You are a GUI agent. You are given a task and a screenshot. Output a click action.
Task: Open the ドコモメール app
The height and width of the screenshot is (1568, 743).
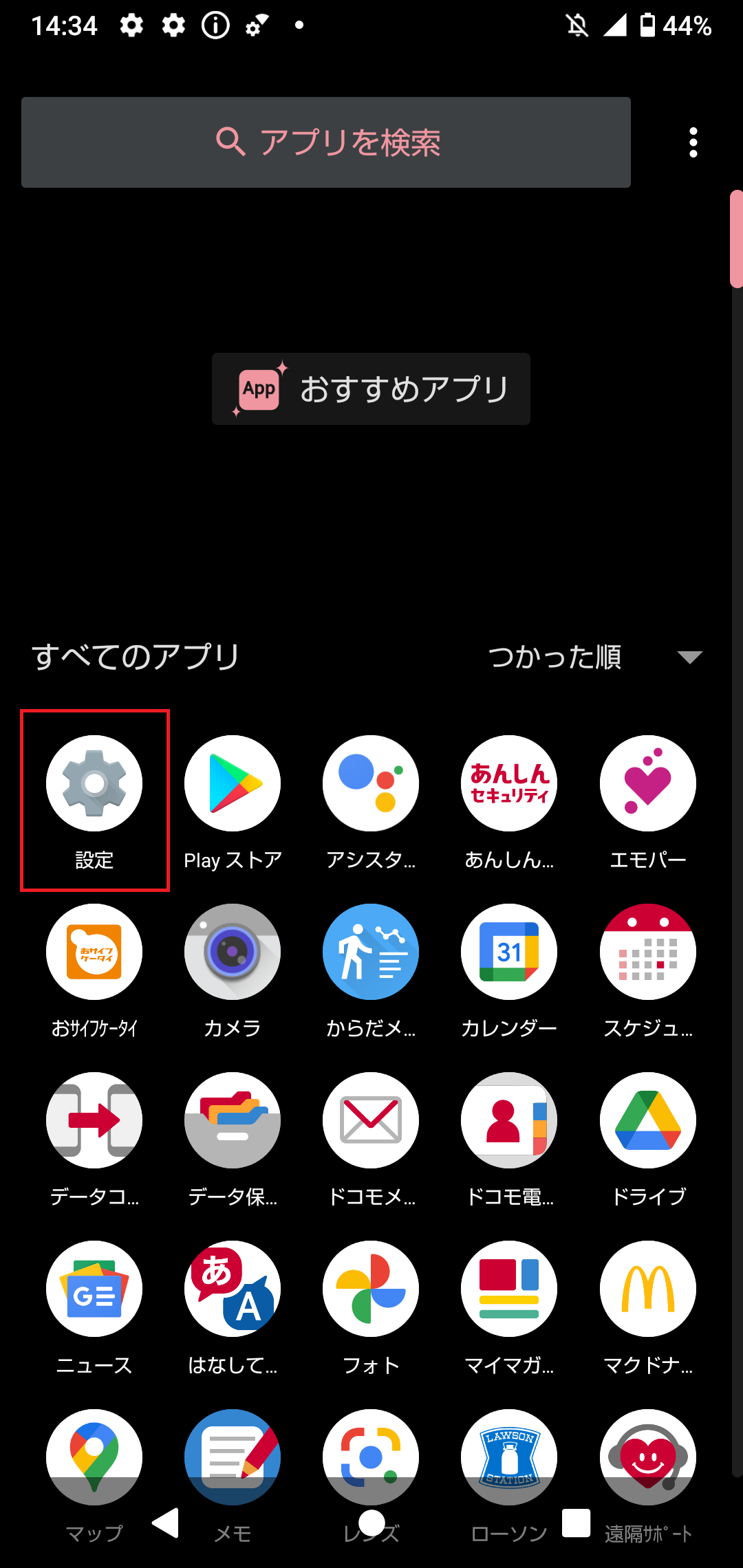pos(371,1138)
